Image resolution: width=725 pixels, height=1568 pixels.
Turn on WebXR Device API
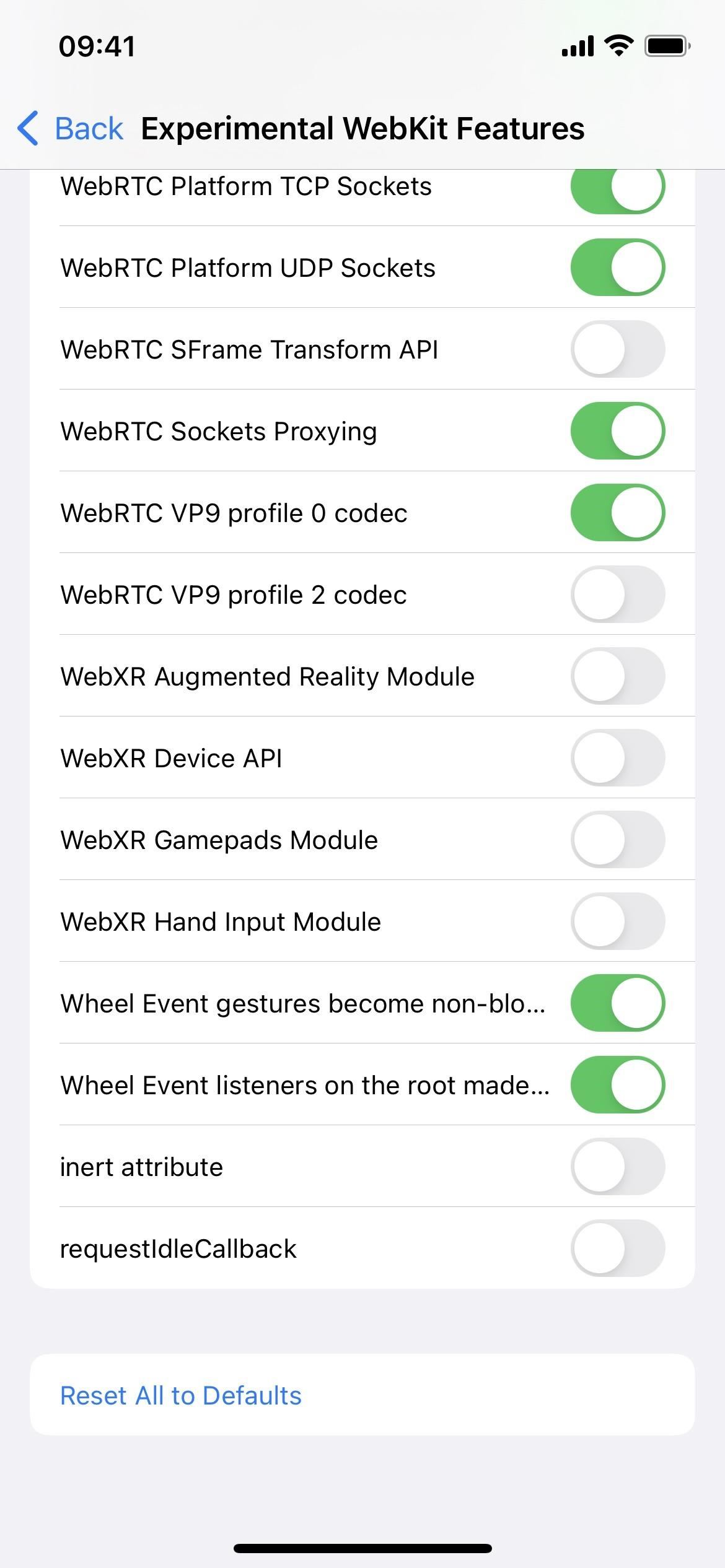pyautogui.click(x=619, y=757)
